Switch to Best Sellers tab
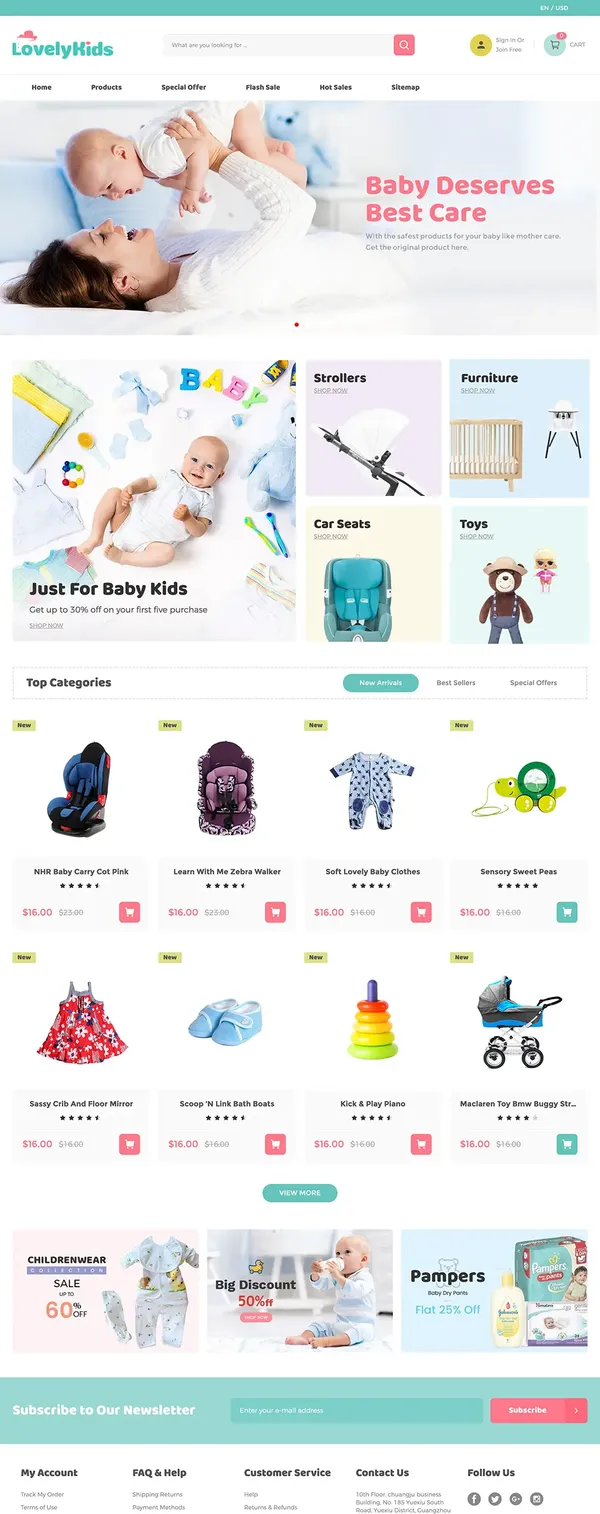The image size is (600, 1514). click(456, 683)
